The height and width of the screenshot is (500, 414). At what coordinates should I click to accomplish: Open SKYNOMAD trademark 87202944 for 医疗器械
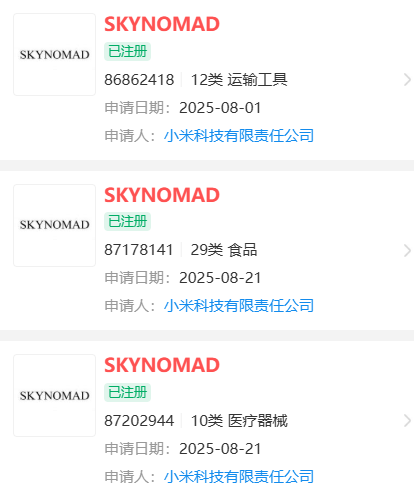[207, 421]
